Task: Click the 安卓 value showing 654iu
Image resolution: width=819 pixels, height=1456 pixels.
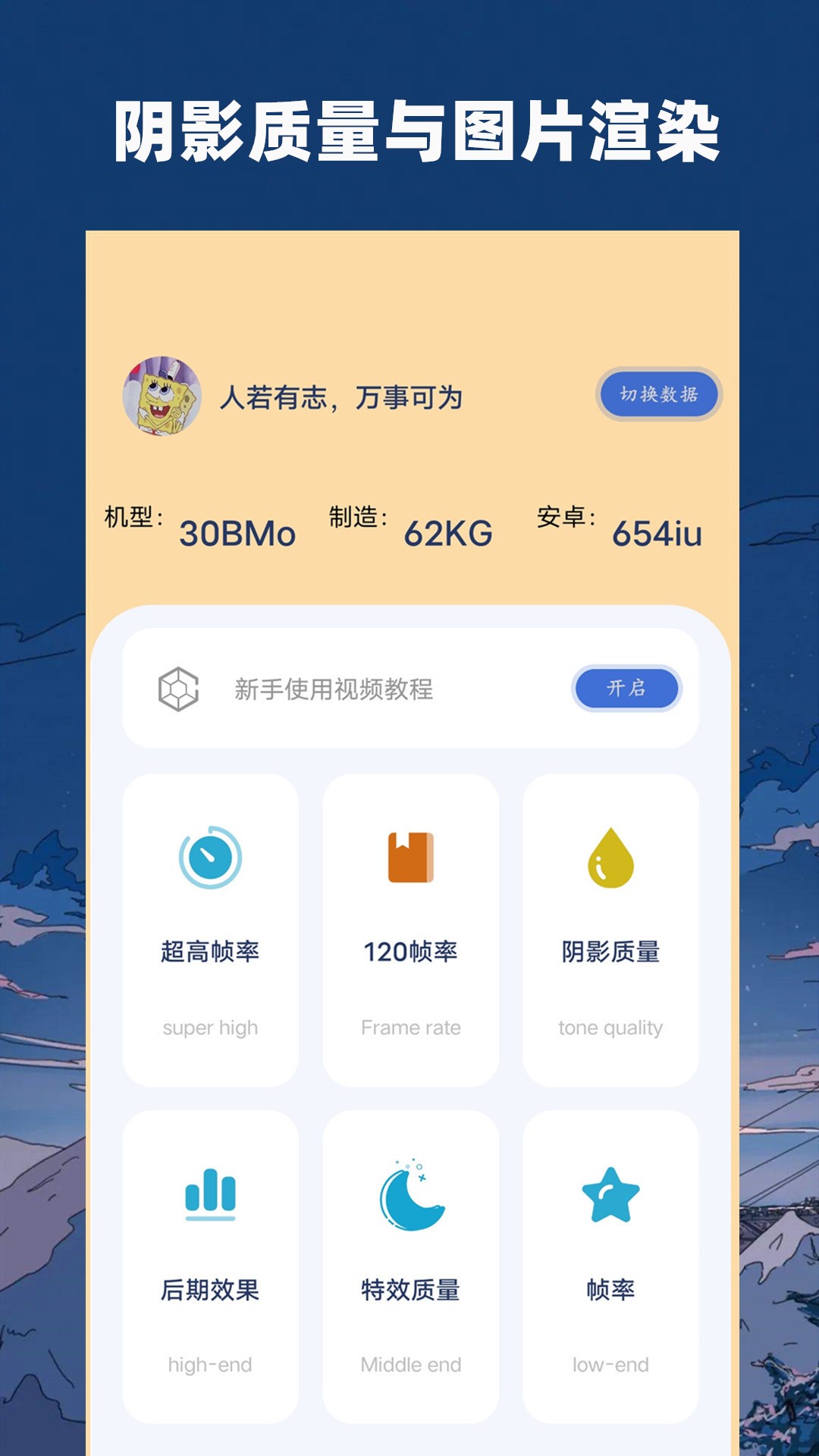Action: (x=657, y=535)
